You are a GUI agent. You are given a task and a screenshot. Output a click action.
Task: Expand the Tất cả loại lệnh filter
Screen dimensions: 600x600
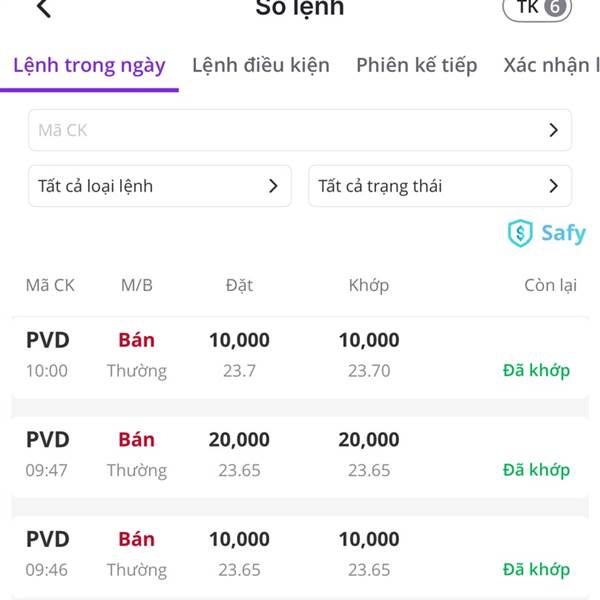click(159, 186)
